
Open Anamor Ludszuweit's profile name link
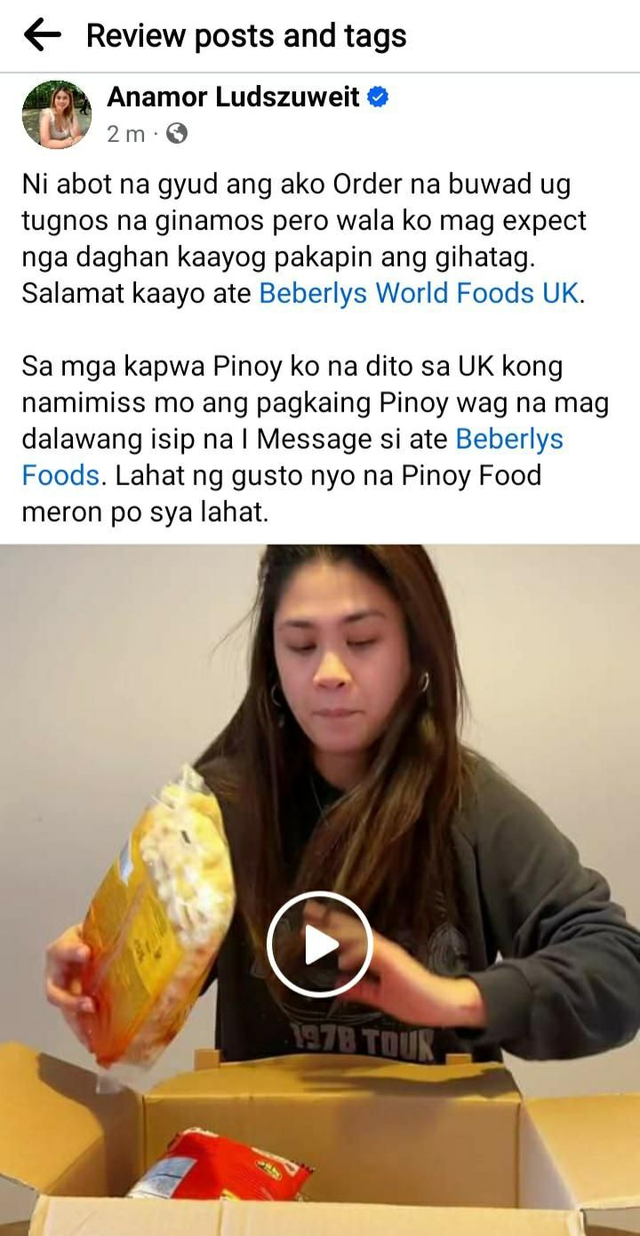(x=233, y=97)
